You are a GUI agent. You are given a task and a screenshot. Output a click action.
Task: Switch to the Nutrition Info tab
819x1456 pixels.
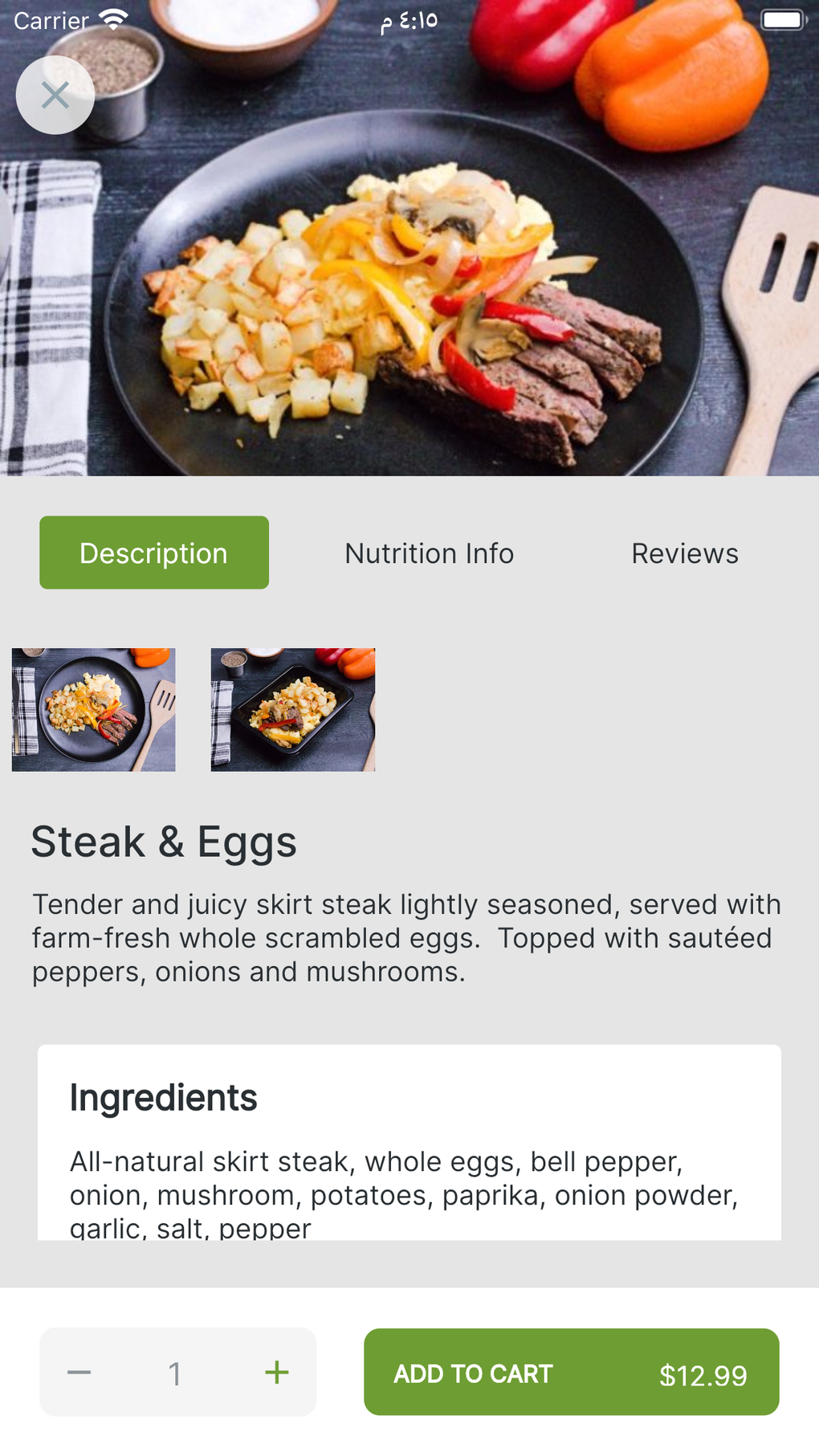click(429, 553)
